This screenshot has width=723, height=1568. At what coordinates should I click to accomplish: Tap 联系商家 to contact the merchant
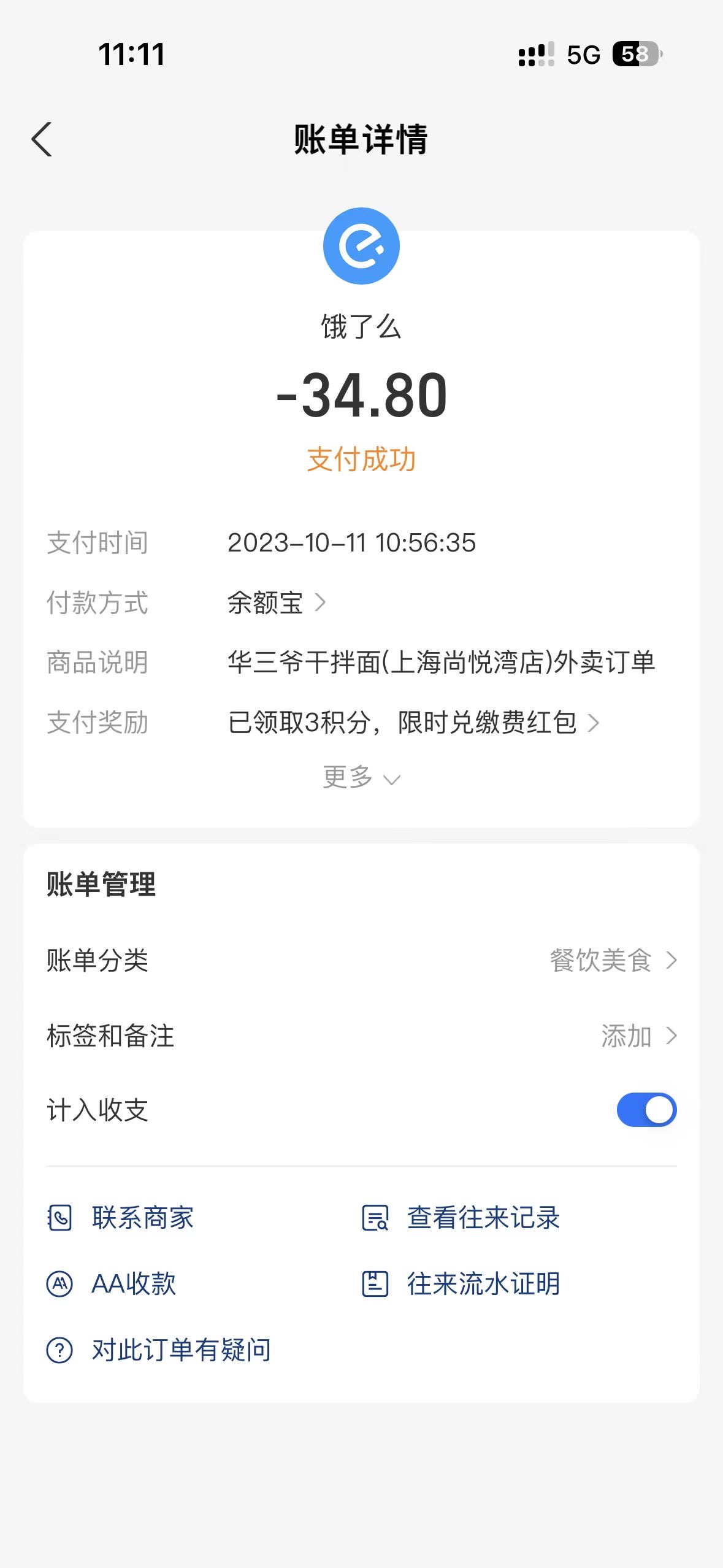pos(120,1217)
